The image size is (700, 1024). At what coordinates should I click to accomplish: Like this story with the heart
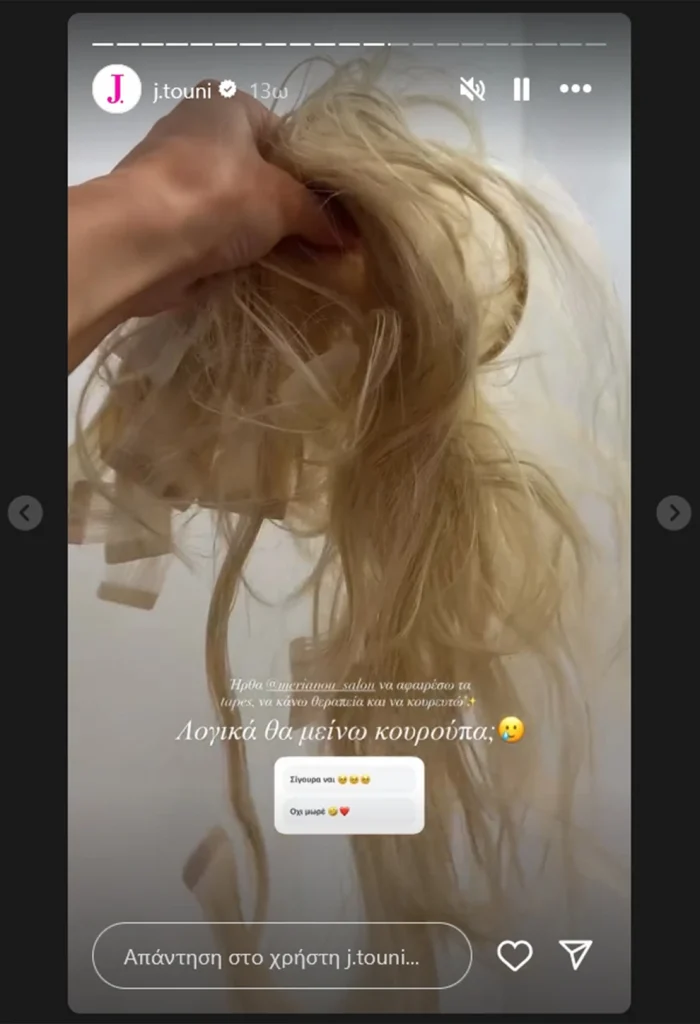click(x=514, y=956)
